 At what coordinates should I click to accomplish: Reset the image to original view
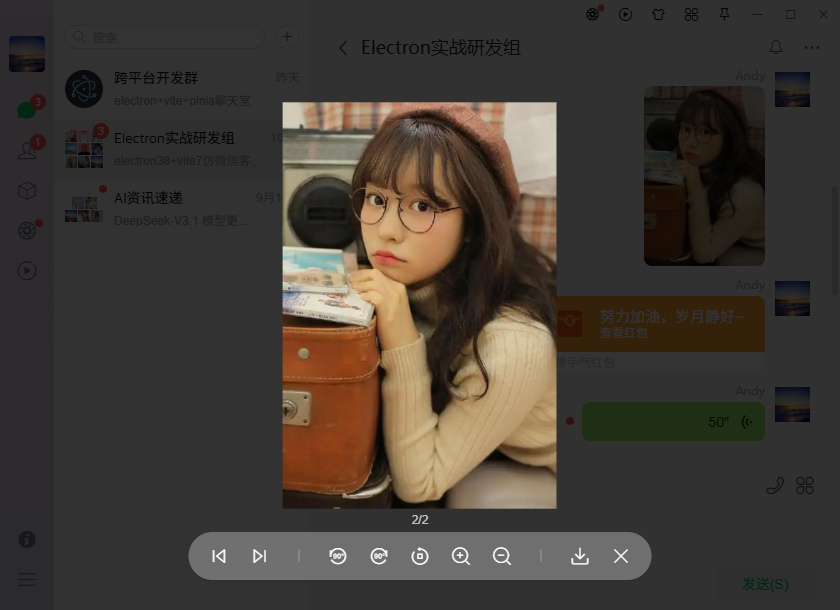[x=420, y=556]
